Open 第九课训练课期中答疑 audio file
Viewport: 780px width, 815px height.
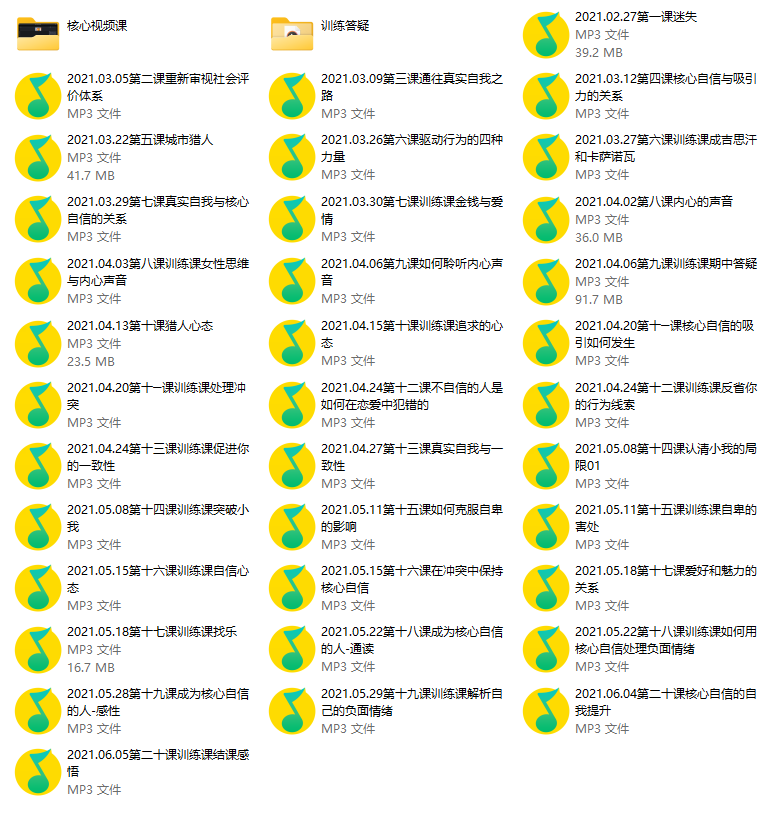click(x=547, y=281)
